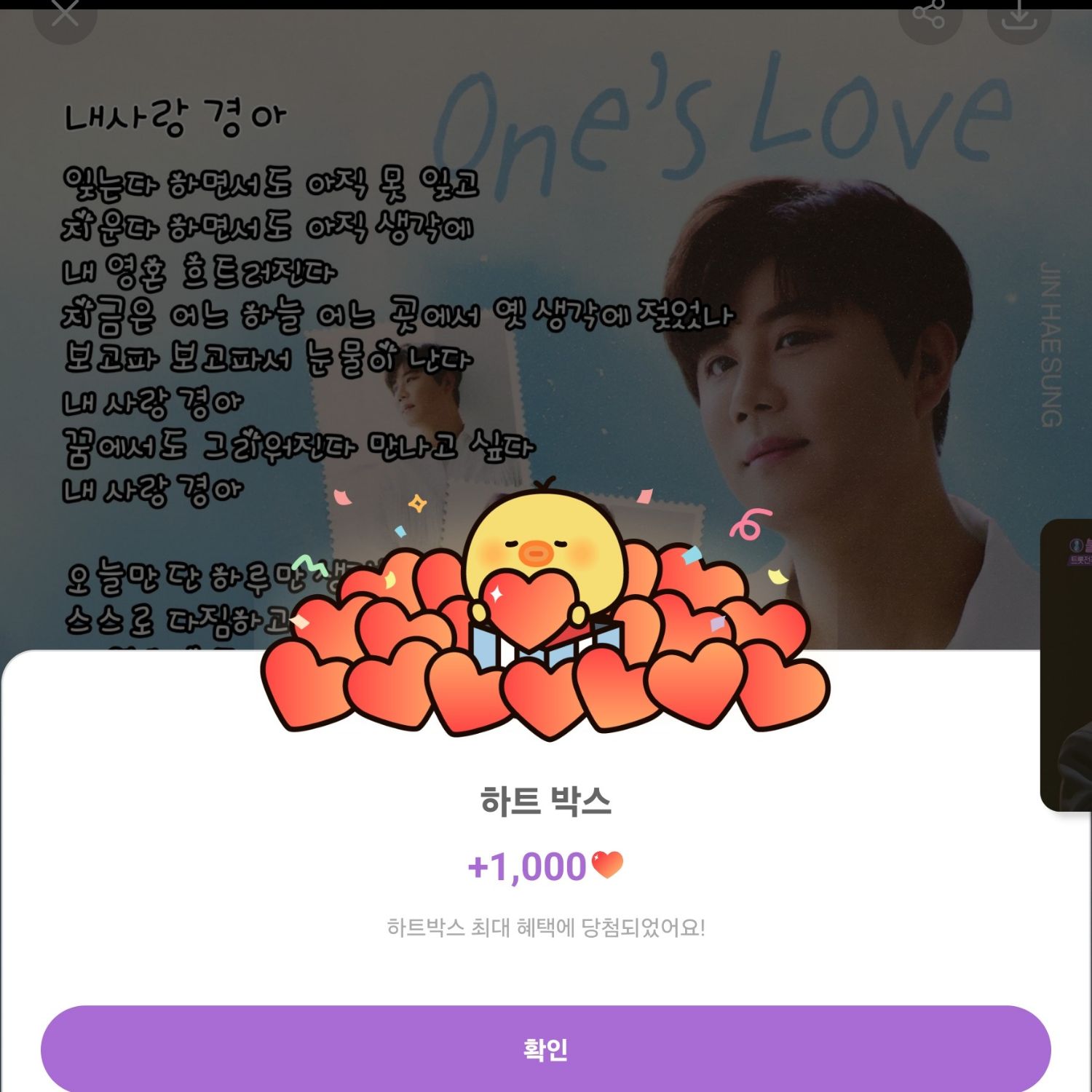
Task: Close the image viewer
Action: coord(65,15)
